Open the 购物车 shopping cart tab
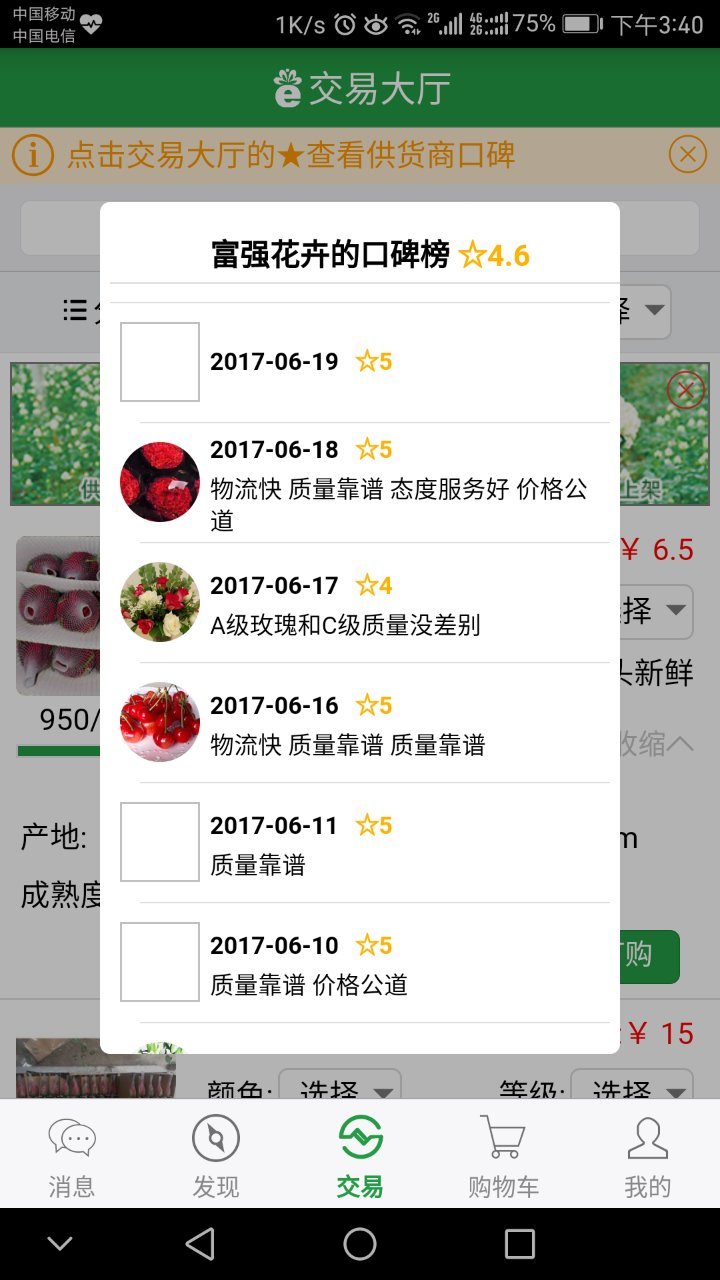720x1280 pixels. coord(503,1137)
